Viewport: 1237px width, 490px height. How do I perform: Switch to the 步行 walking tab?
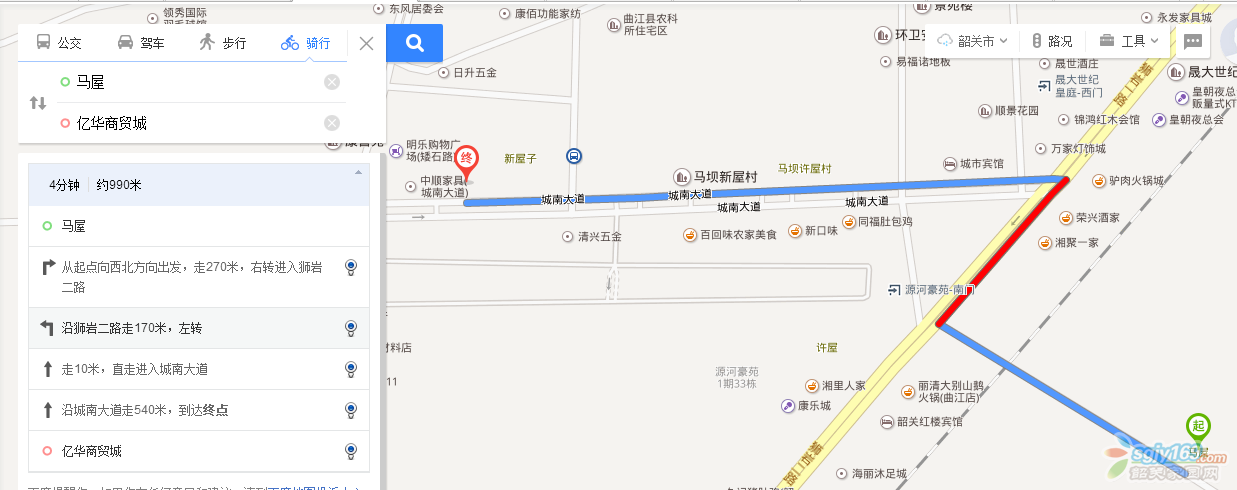tap(222, 43)
